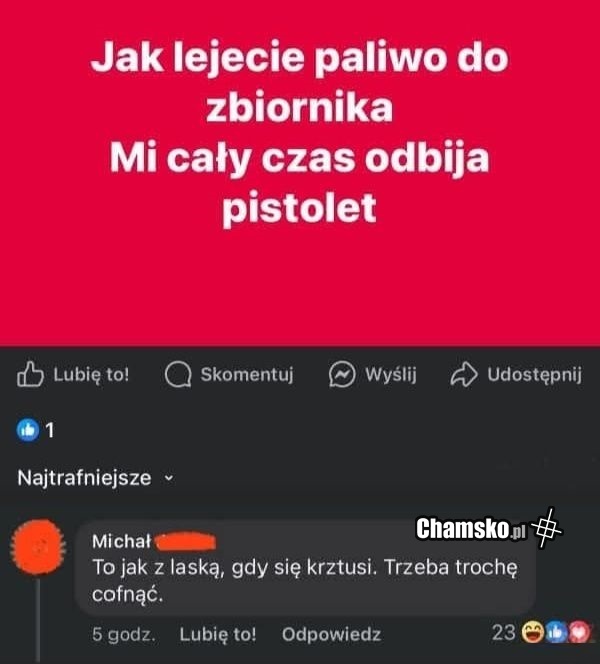Send the post via Wyślij

coord(373,375)
